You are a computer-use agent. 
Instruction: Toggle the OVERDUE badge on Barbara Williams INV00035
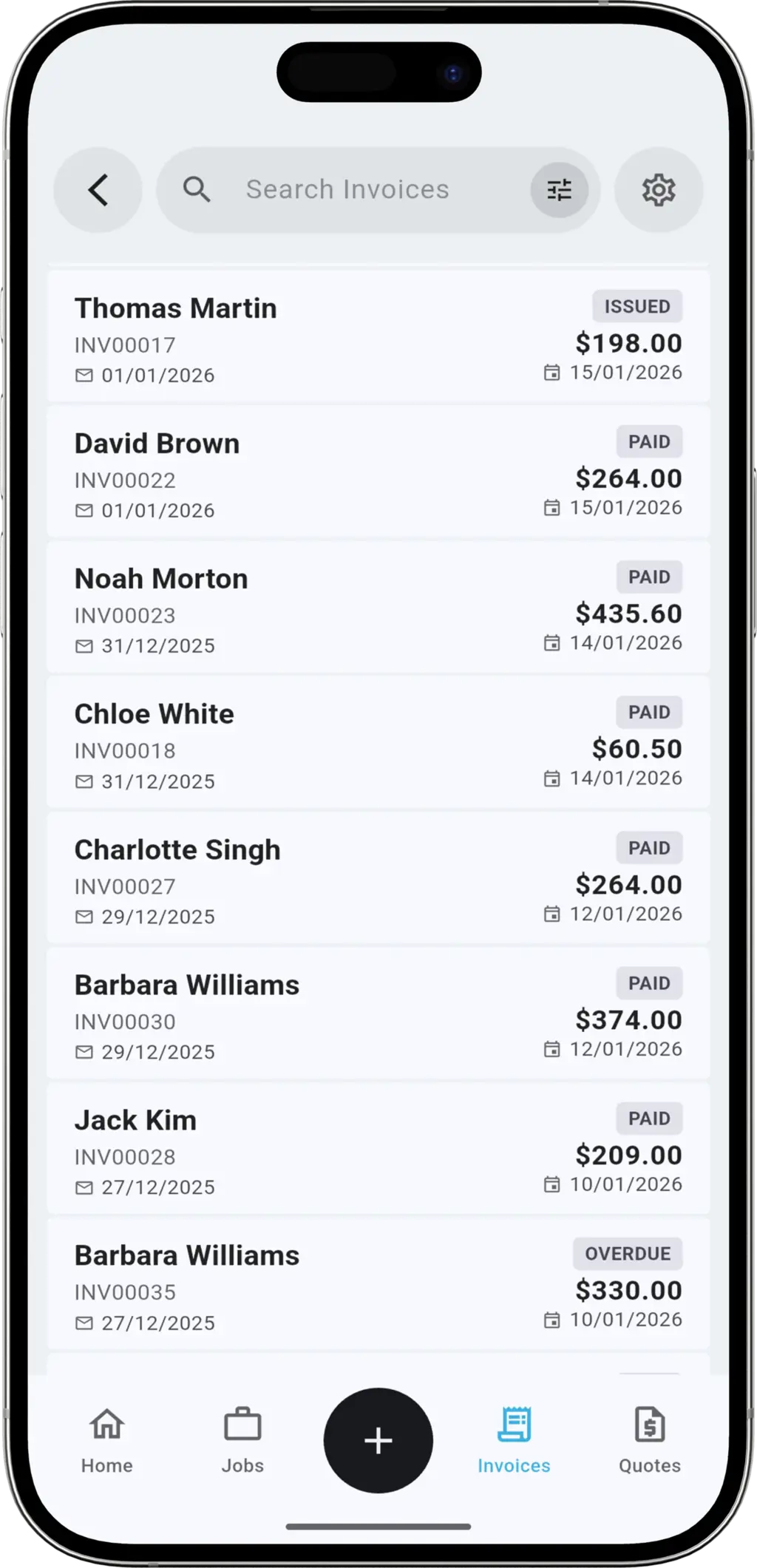click(x=627, y=1253)
